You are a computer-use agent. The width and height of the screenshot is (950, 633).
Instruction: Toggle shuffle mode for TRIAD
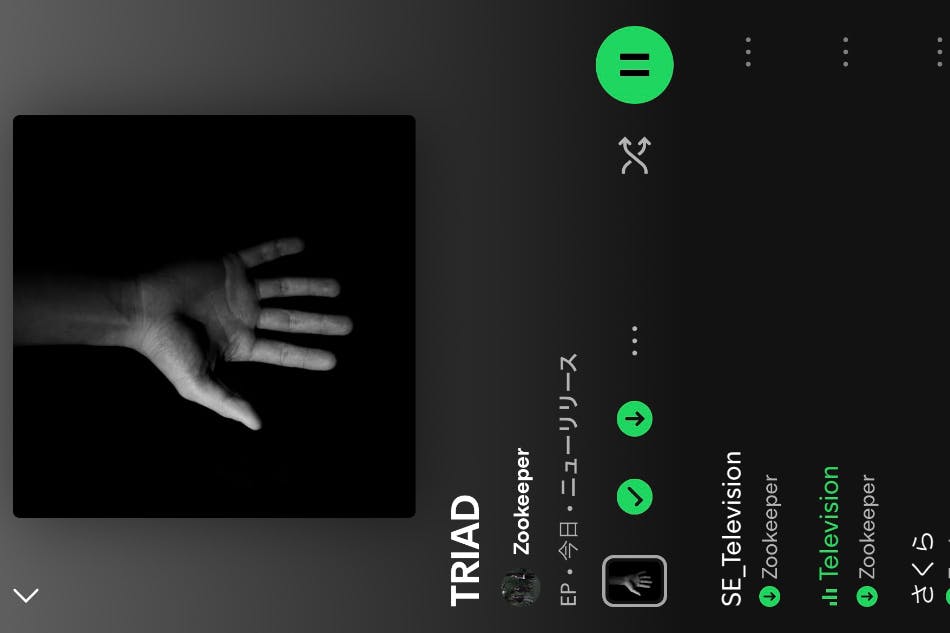click(x=635, y=156)
